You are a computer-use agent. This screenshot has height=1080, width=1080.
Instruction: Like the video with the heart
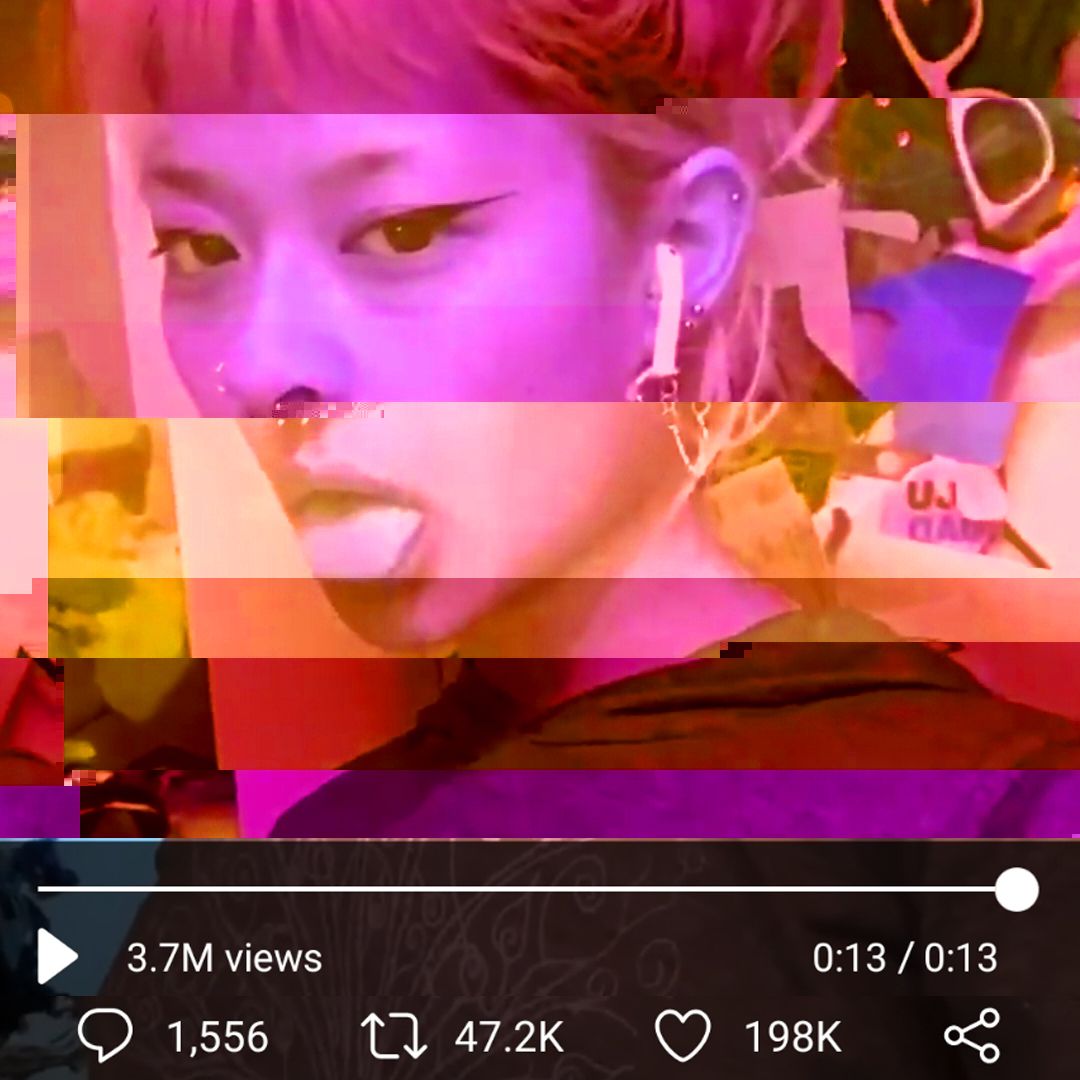(683, 1035)
